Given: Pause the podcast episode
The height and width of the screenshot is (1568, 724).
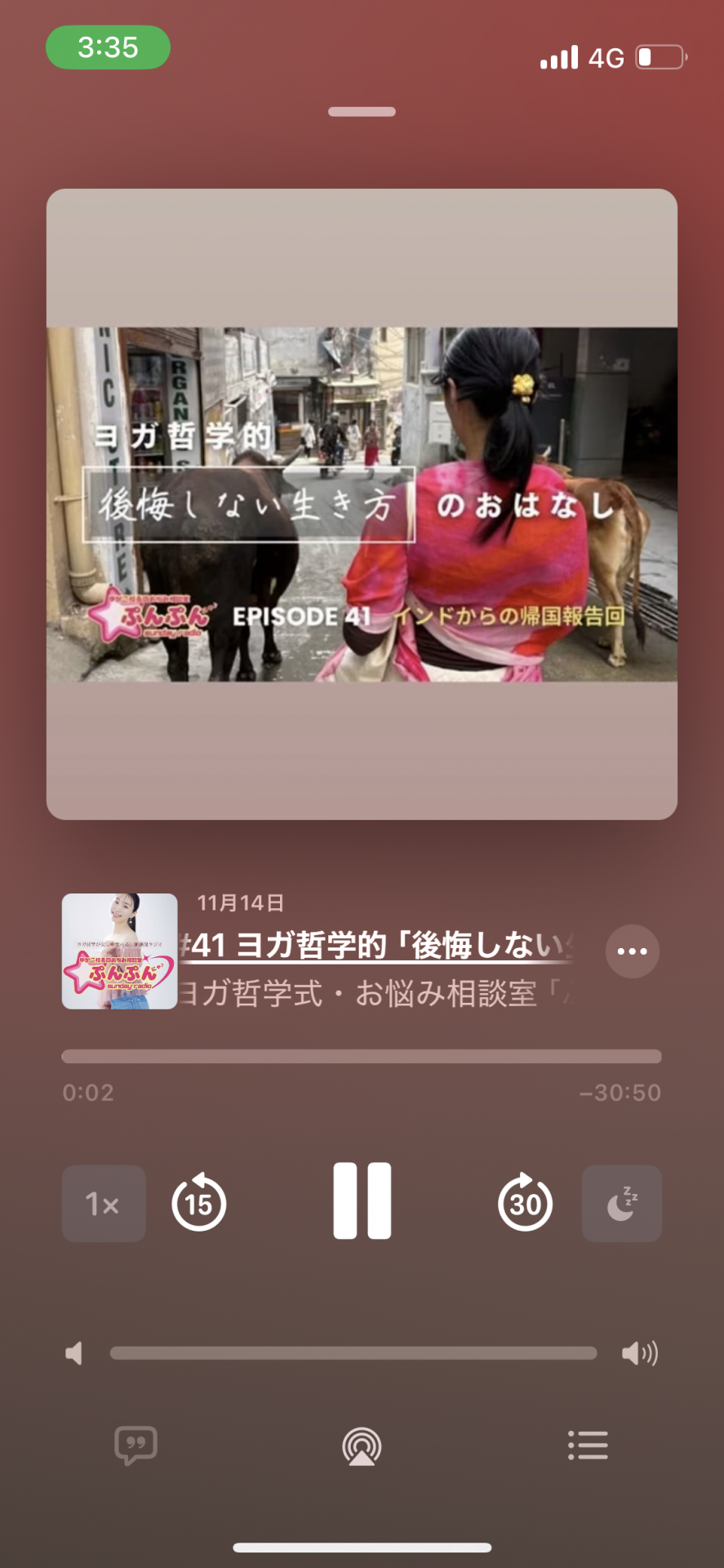Looking at the screenshot, I should pyautogui.click(x=362, y=1201).
